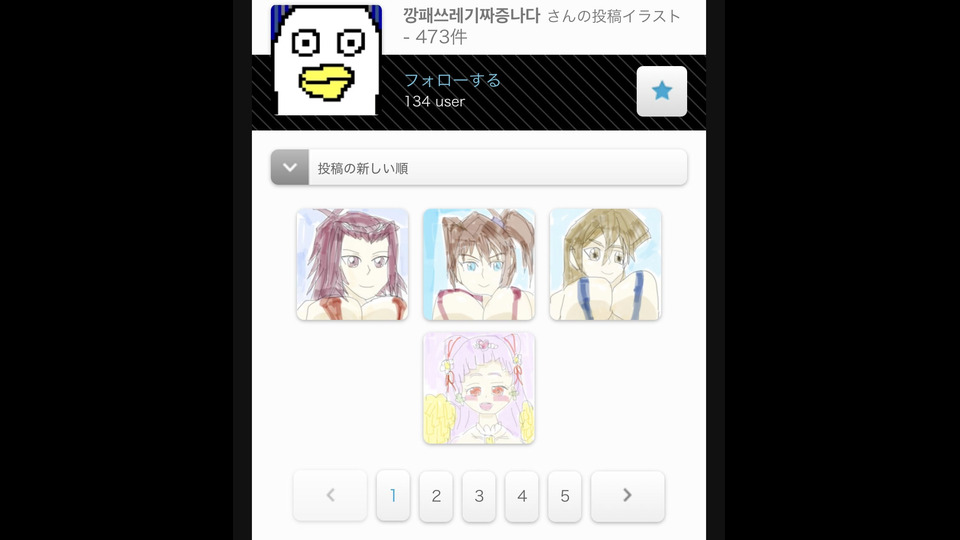Open the long brown-haired girl illustration
The width and height of the screenshot is (960, 540).
click(605, 264)
